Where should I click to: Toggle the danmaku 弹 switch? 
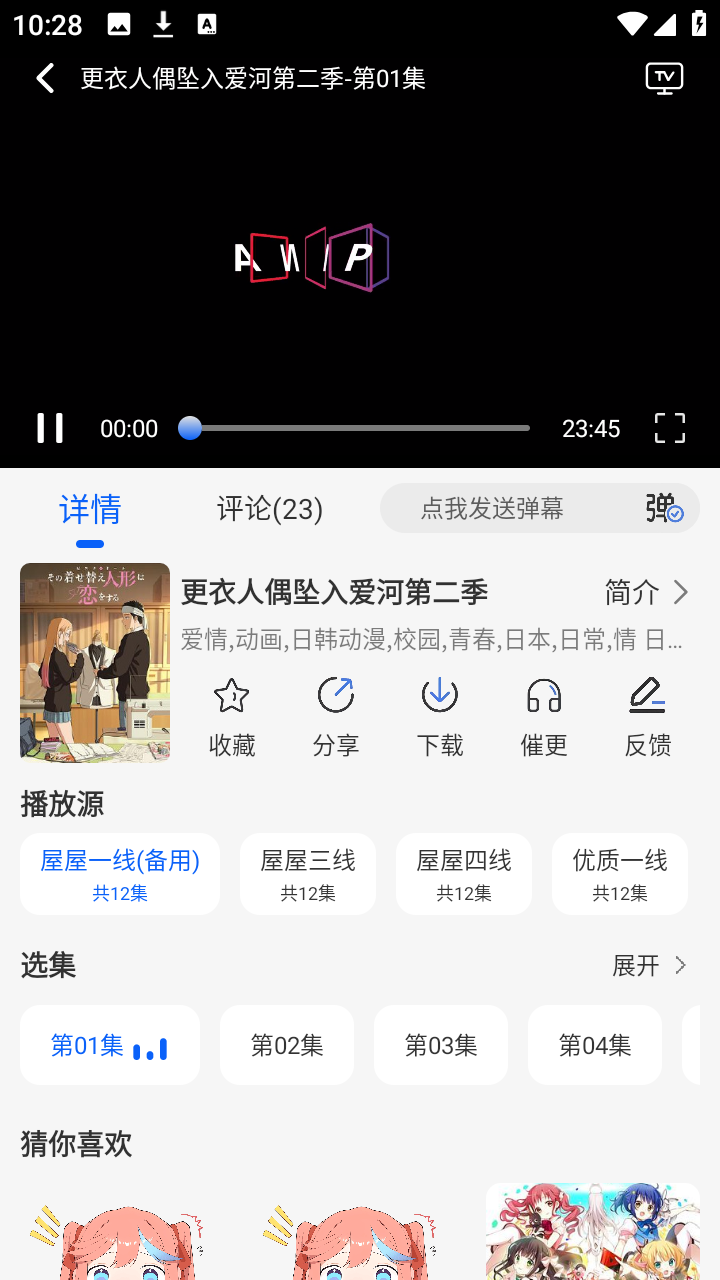tap(664, 509)
